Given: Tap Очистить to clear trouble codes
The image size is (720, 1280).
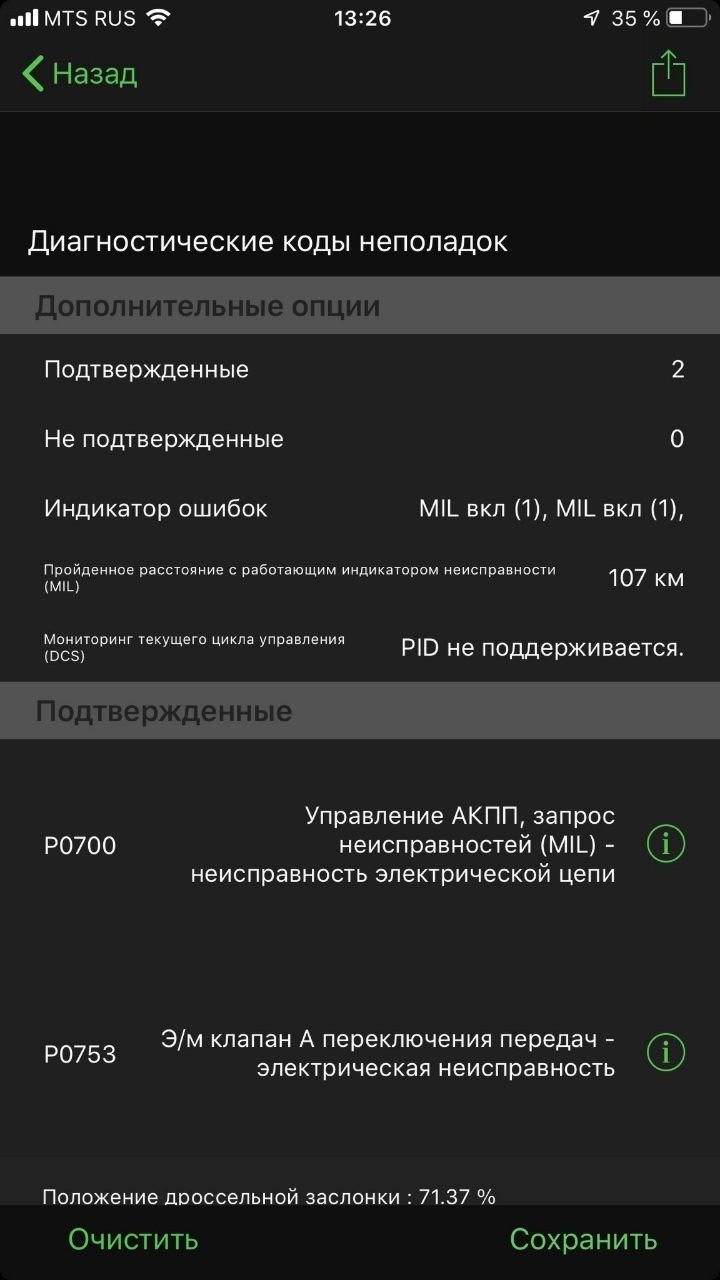Looking at the screenshot, I should point(133,1240).
